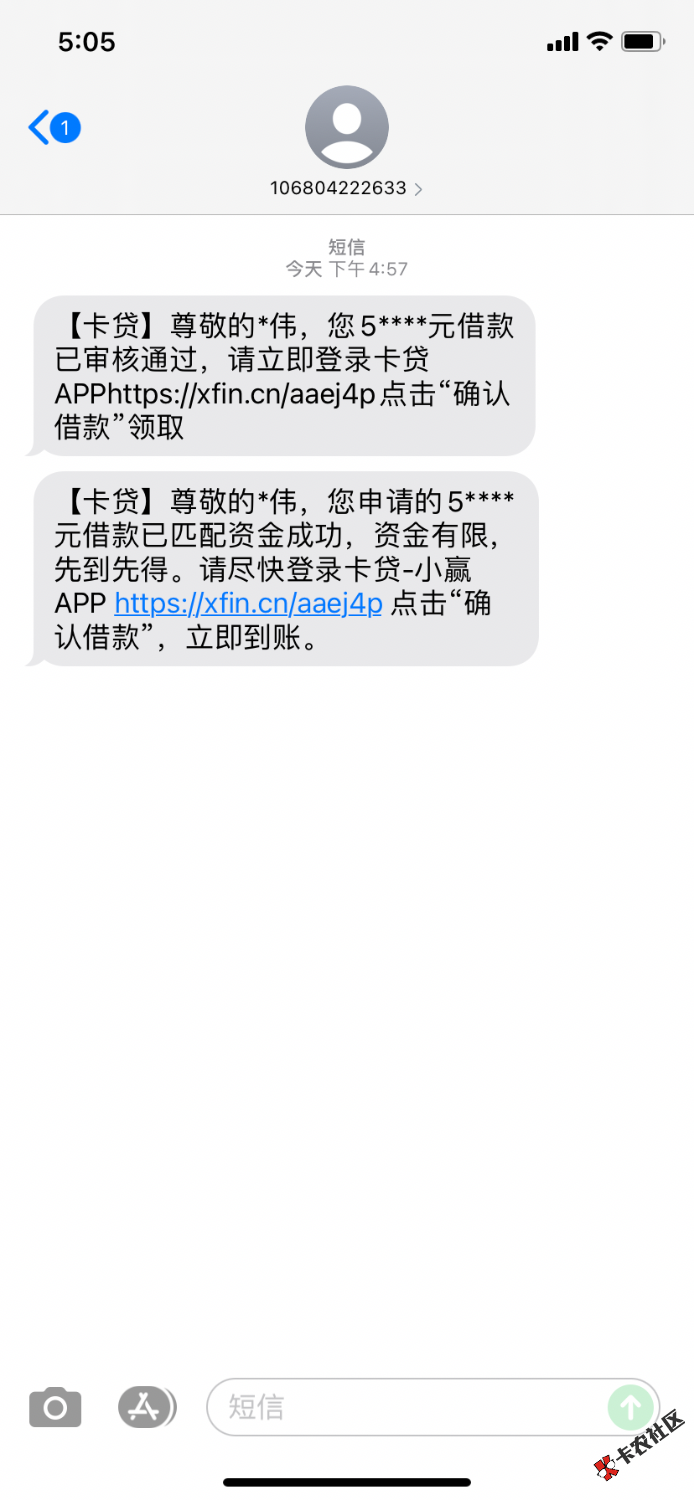This screenshot has width=694, height=1500.
Task: Open the camera to attach a photo
Action: tap(55, 1408)
